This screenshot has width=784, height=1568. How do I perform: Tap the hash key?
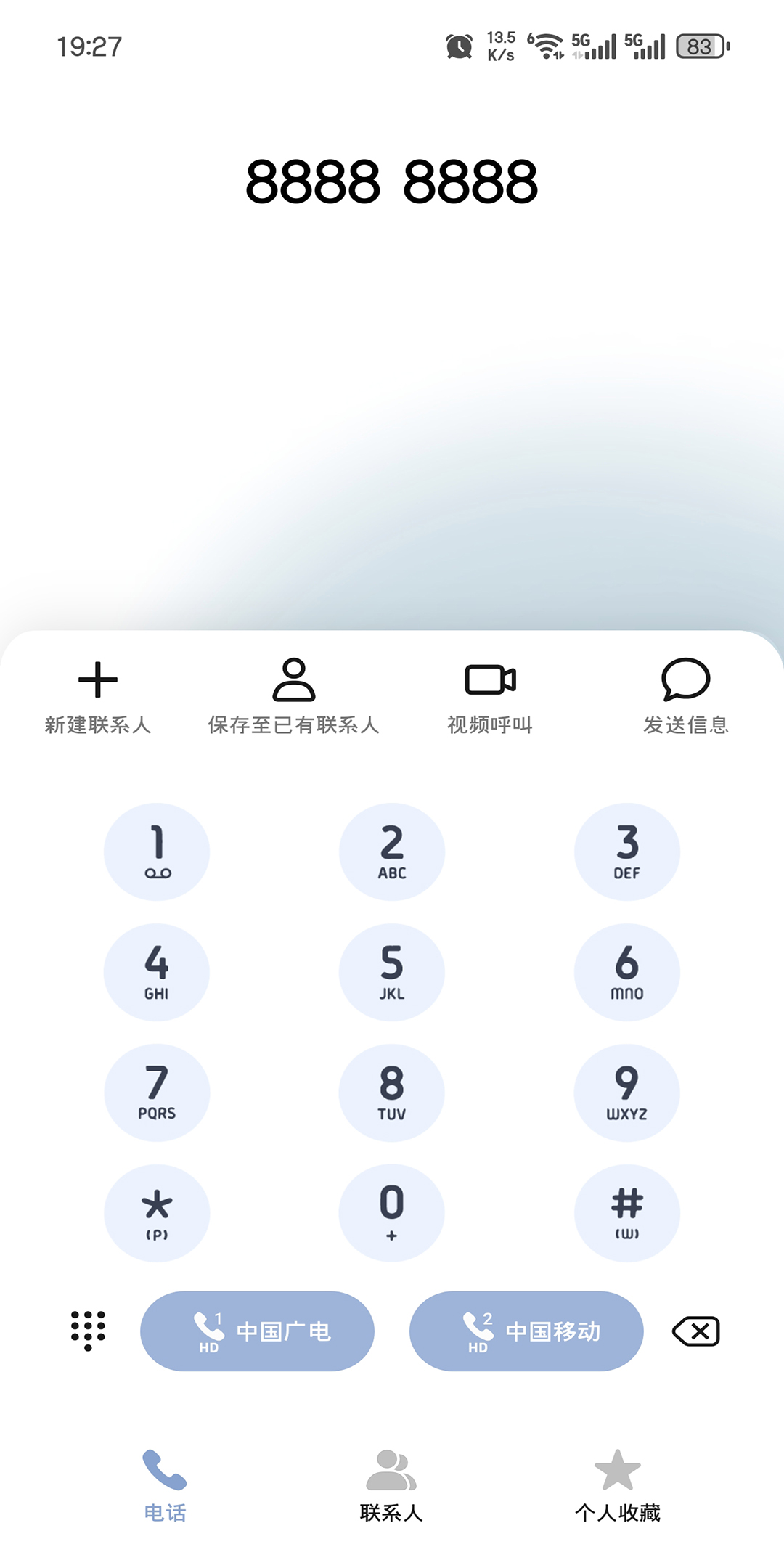[627, 1213]
